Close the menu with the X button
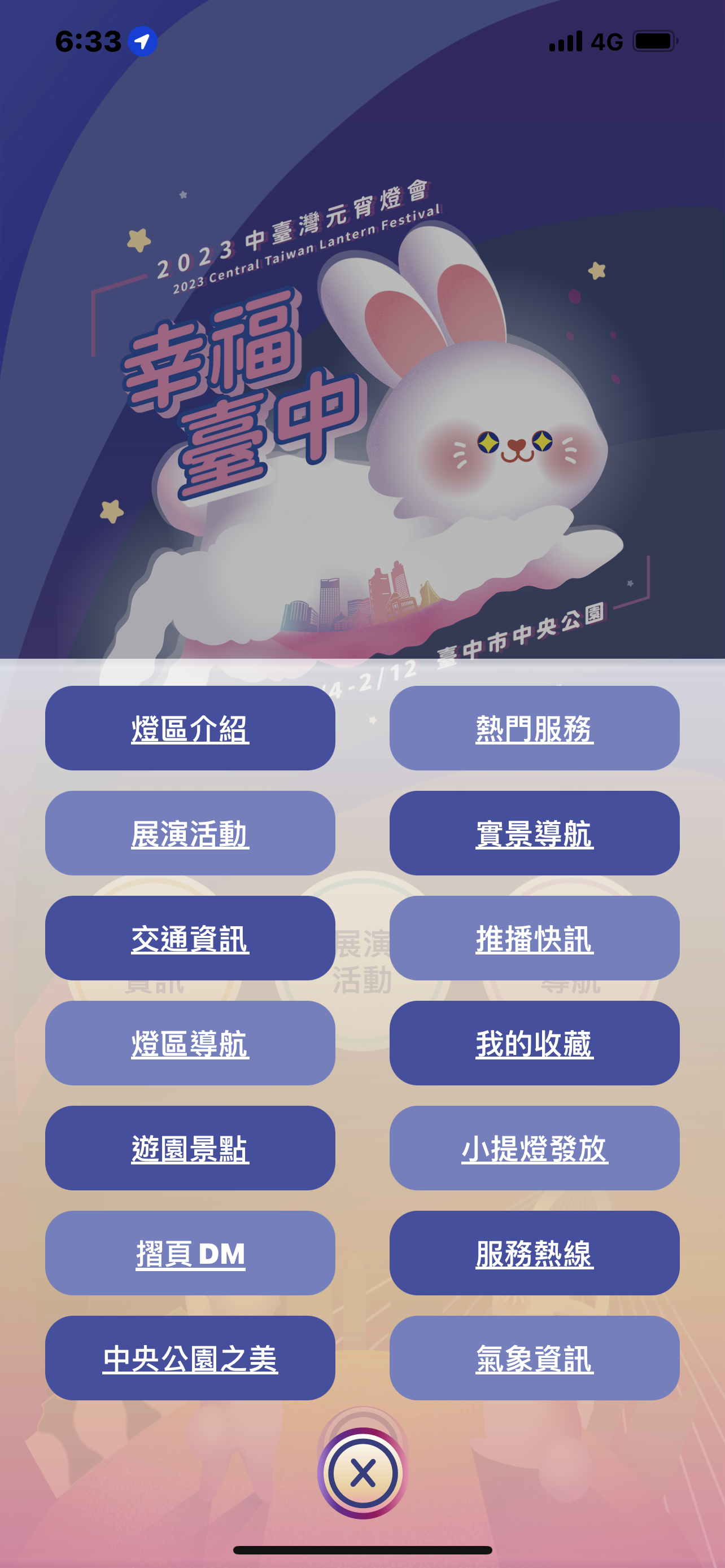This screenshot has height=1568, width=725. pos(363,1474)
